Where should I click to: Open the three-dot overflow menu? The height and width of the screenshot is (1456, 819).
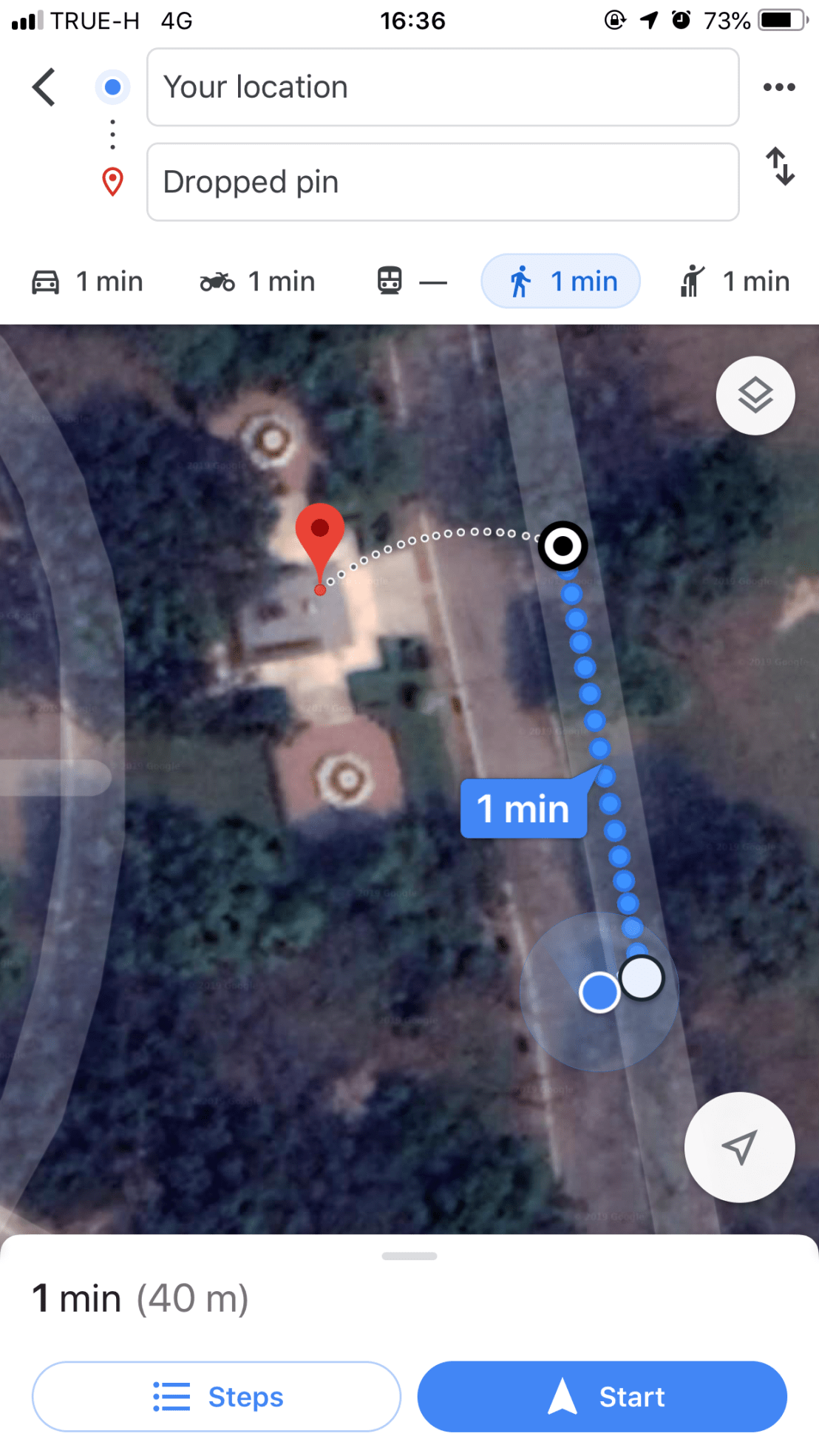pos(779,87)
